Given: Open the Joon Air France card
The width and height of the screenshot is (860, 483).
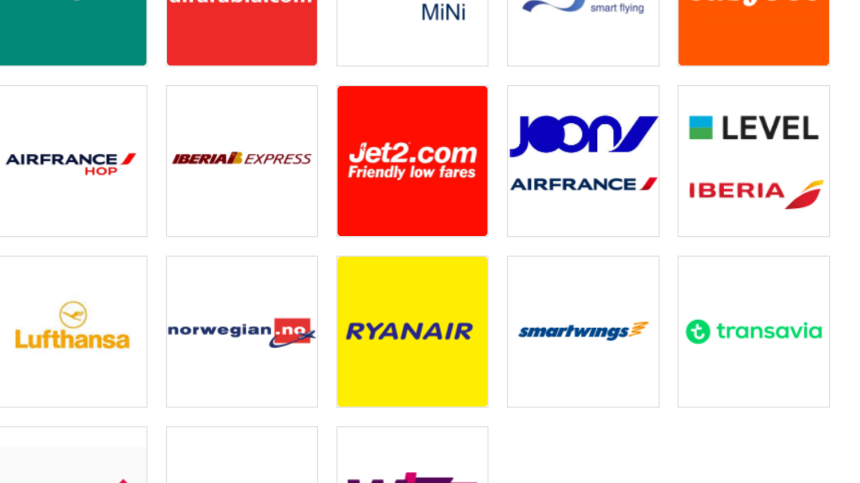Looking at the screenshot, I should (583, 161).
